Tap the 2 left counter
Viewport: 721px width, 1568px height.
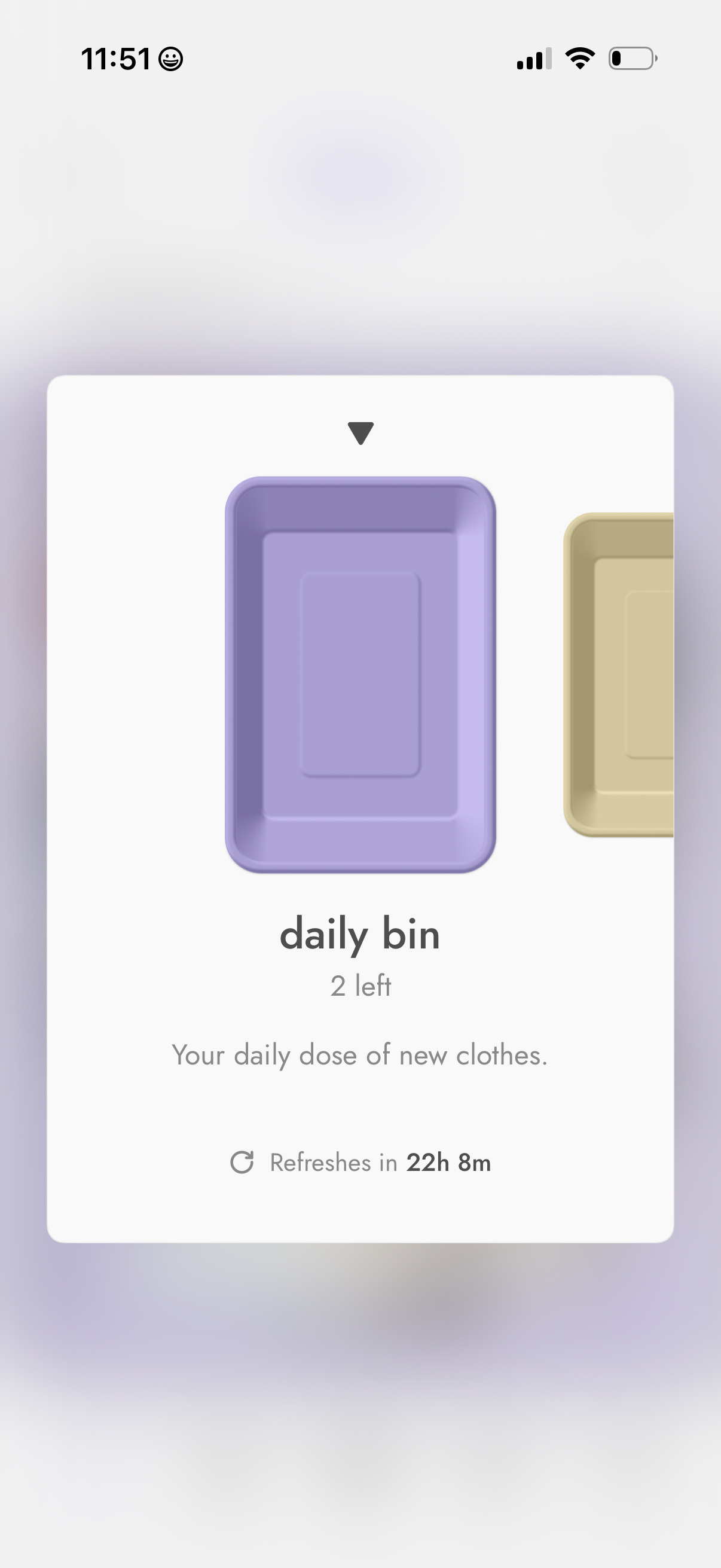[x=361, y=986]
